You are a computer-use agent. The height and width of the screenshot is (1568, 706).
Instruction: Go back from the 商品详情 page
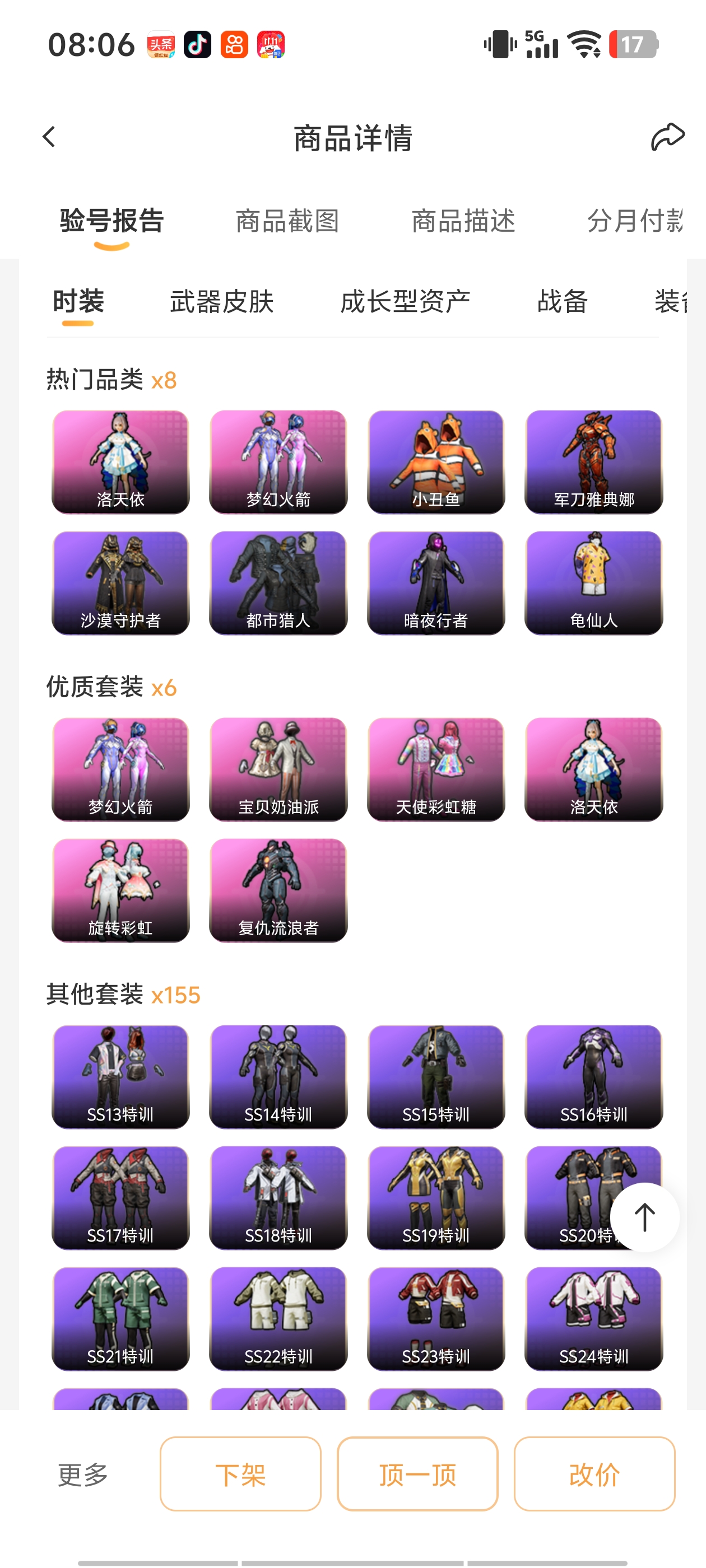tap(49, 137)
